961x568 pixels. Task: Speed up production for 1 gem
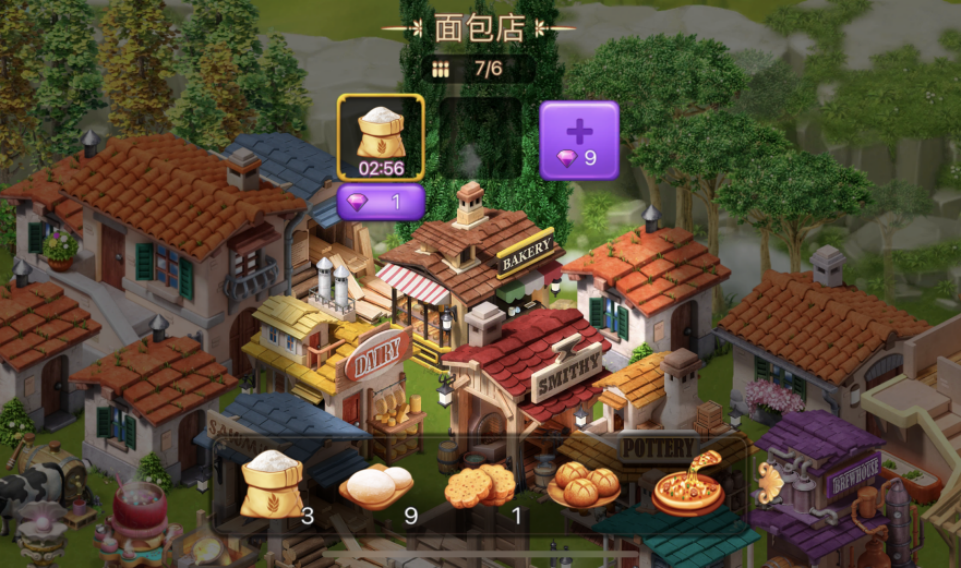[381, 202]
